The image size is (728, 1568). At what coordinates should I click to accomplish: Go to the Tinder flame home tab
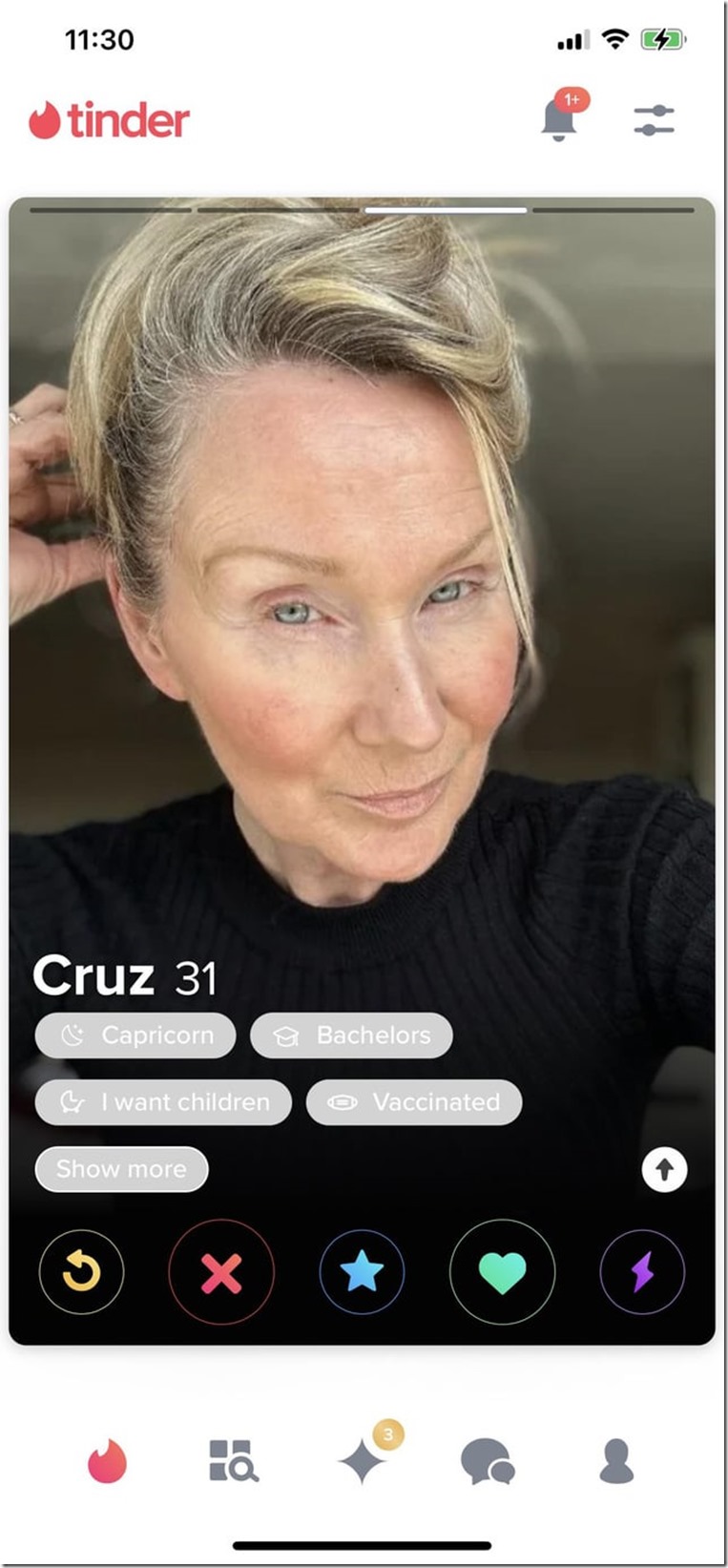click(107, 1461)
